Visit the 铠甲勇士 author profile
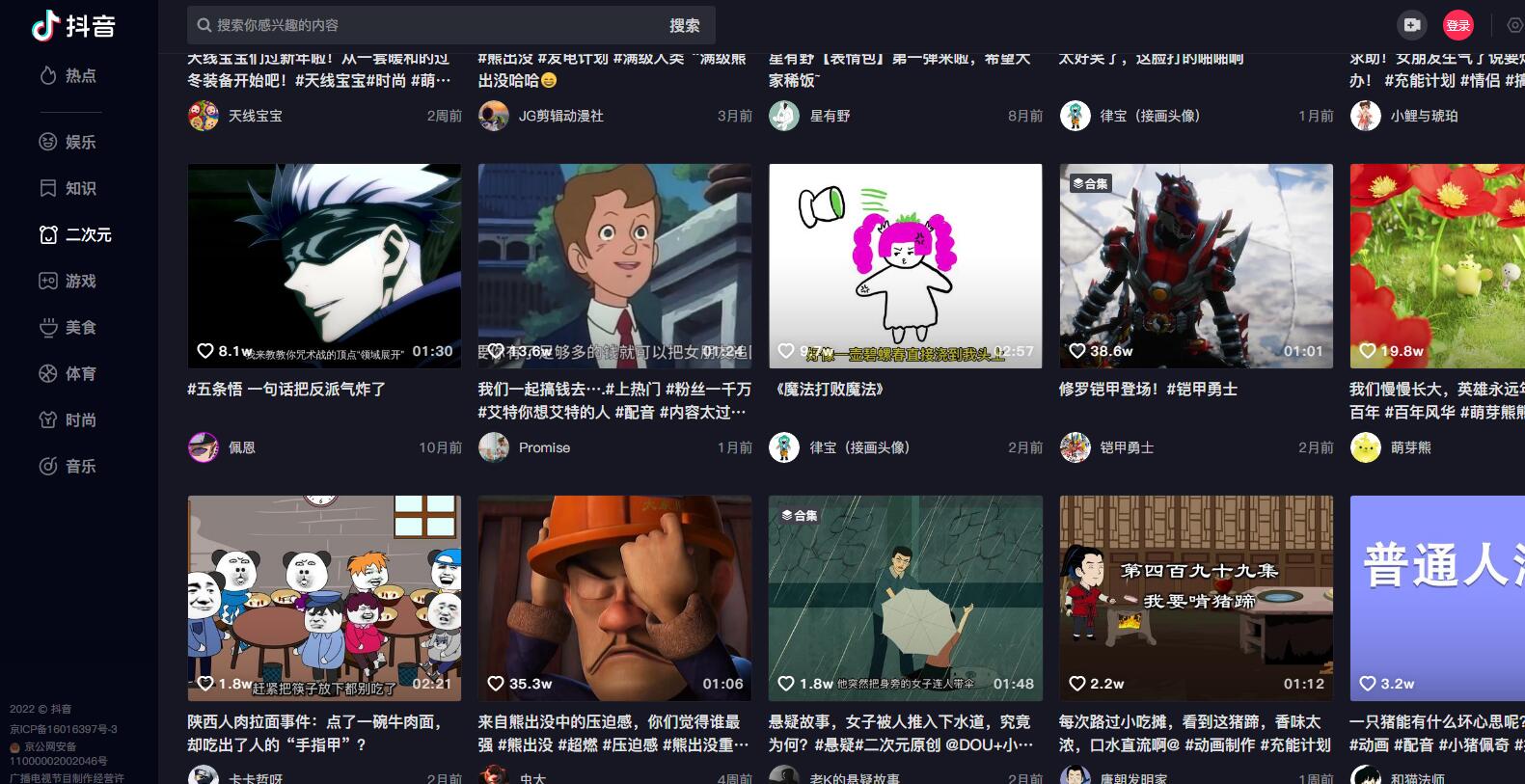 tap(1126, 447)
